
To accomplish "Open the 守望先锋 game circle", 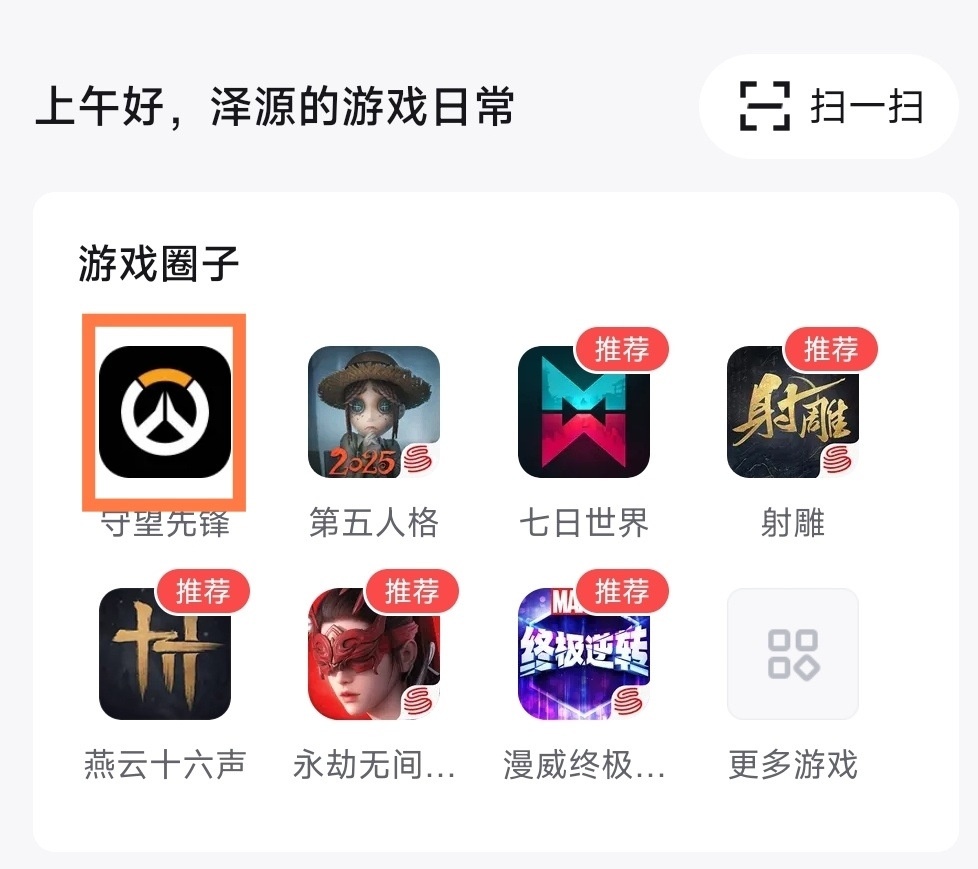I will pos(165,413).
